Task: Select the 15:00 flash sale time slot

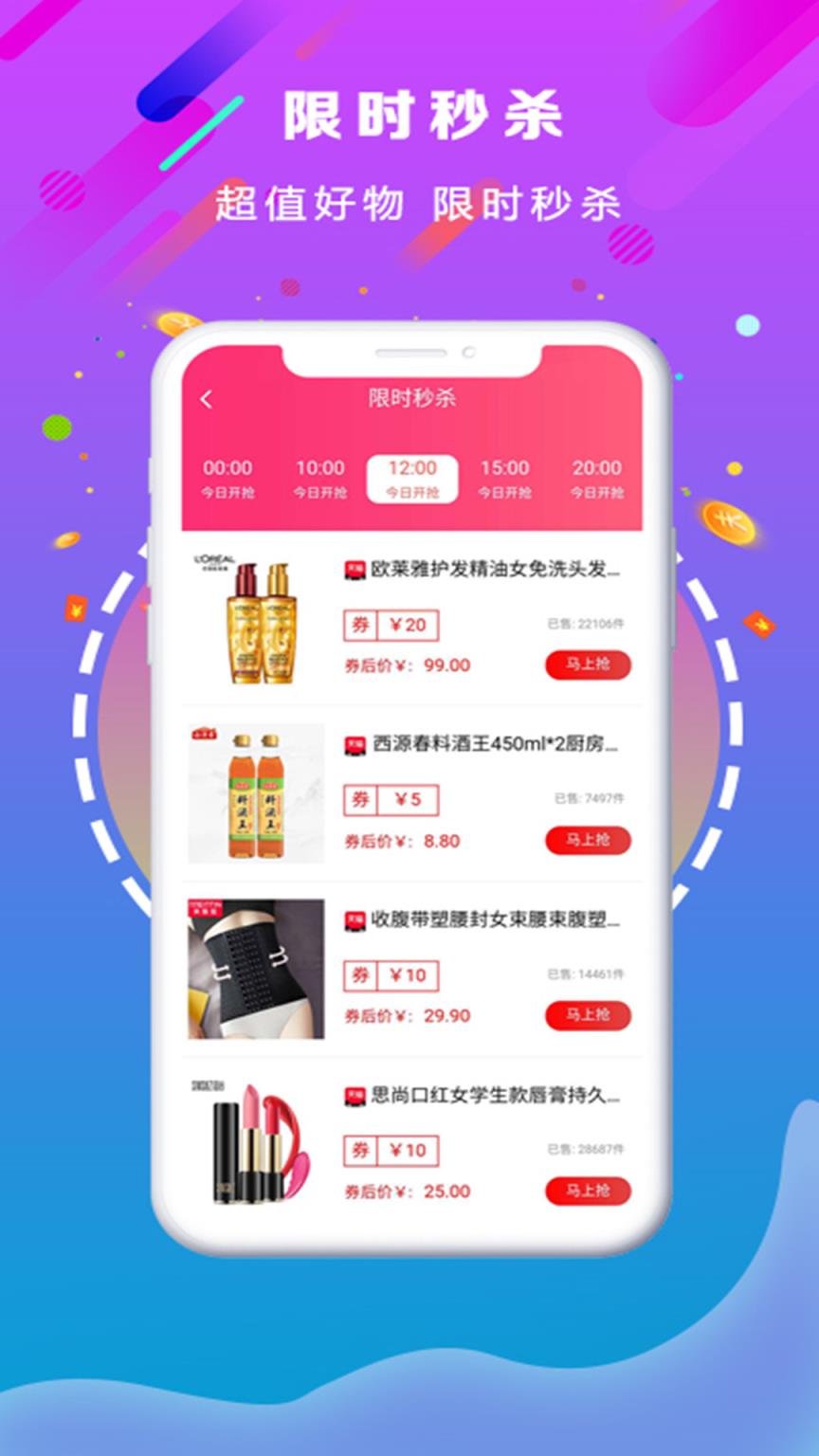Action: coord(505,479)
